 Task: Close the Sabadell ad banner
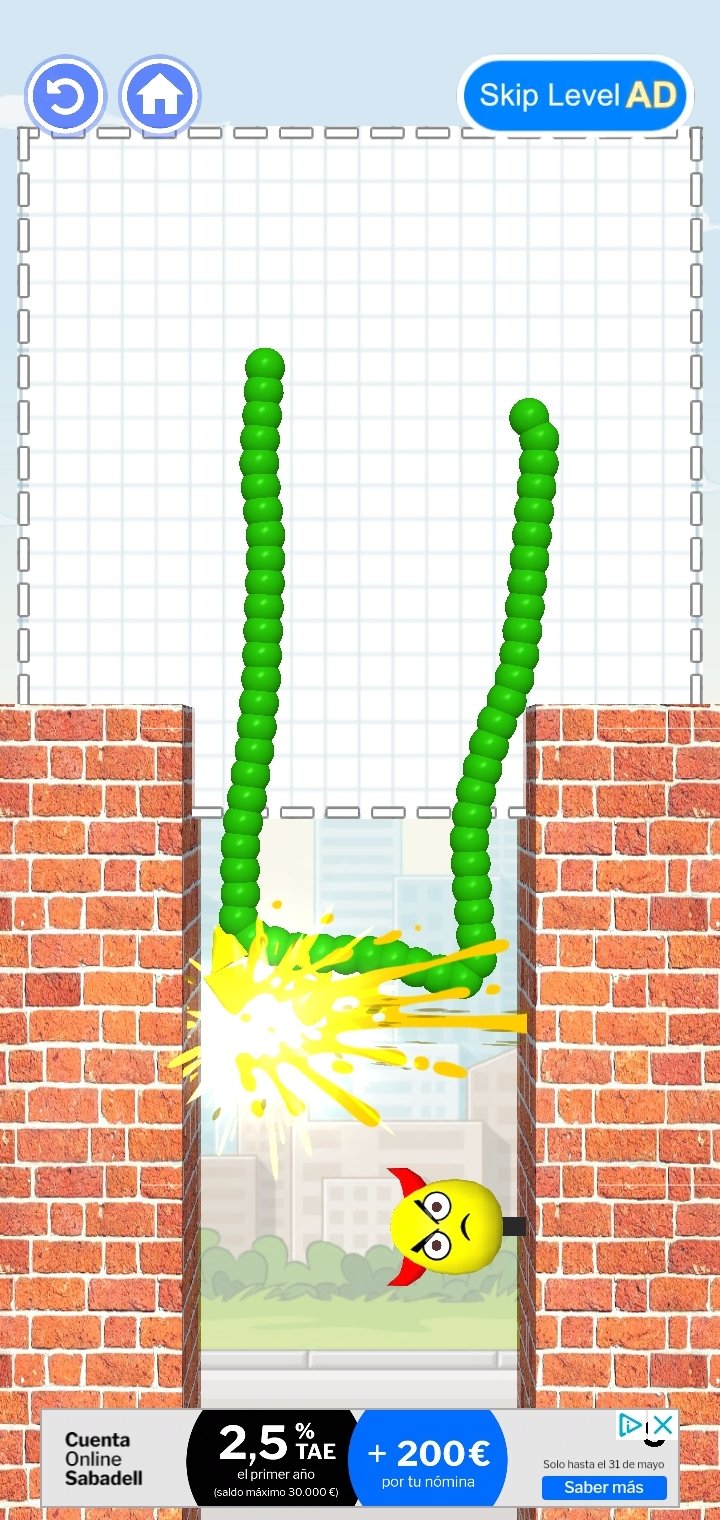tap(663, 1424)
